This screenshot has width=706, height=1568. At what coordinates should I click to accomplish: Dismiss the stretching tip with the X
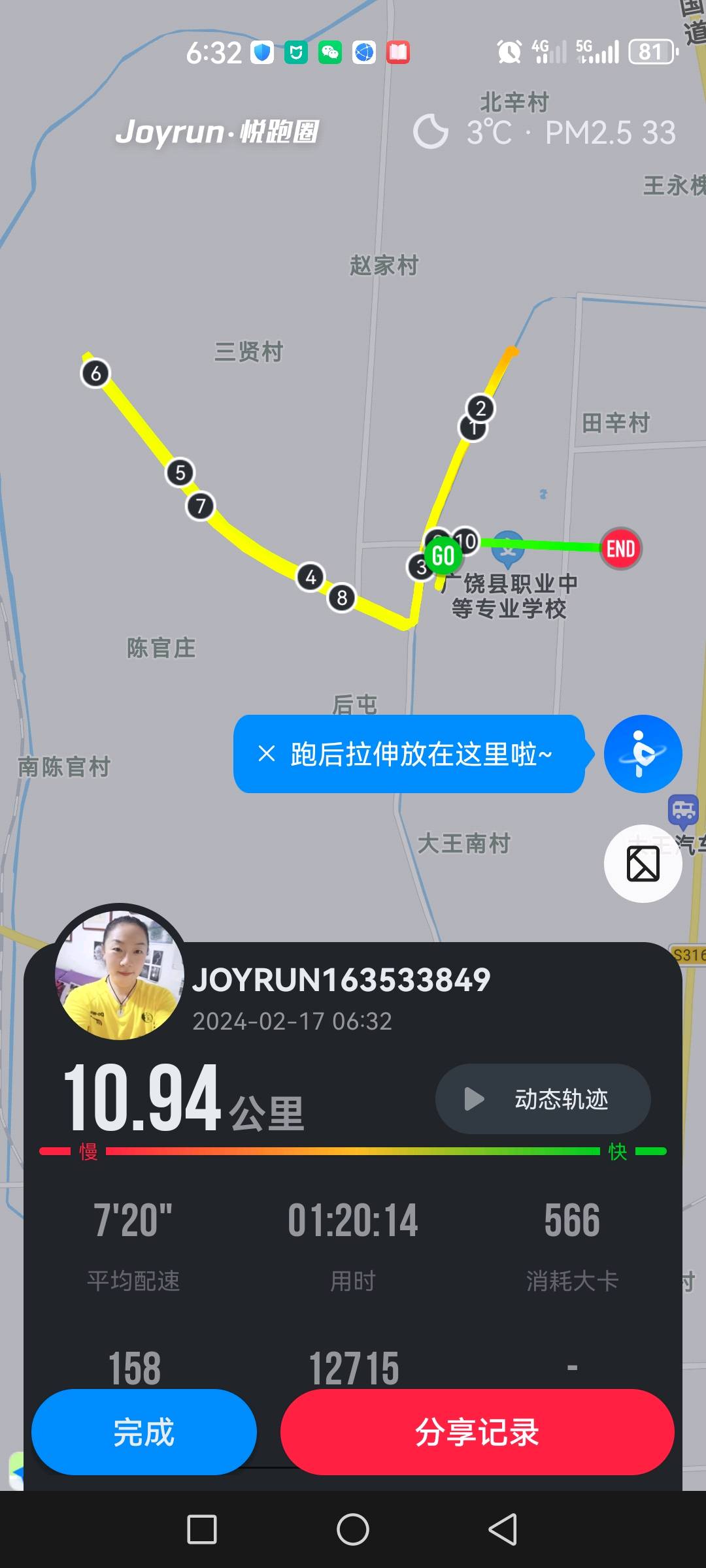click(x=265, y=755)
